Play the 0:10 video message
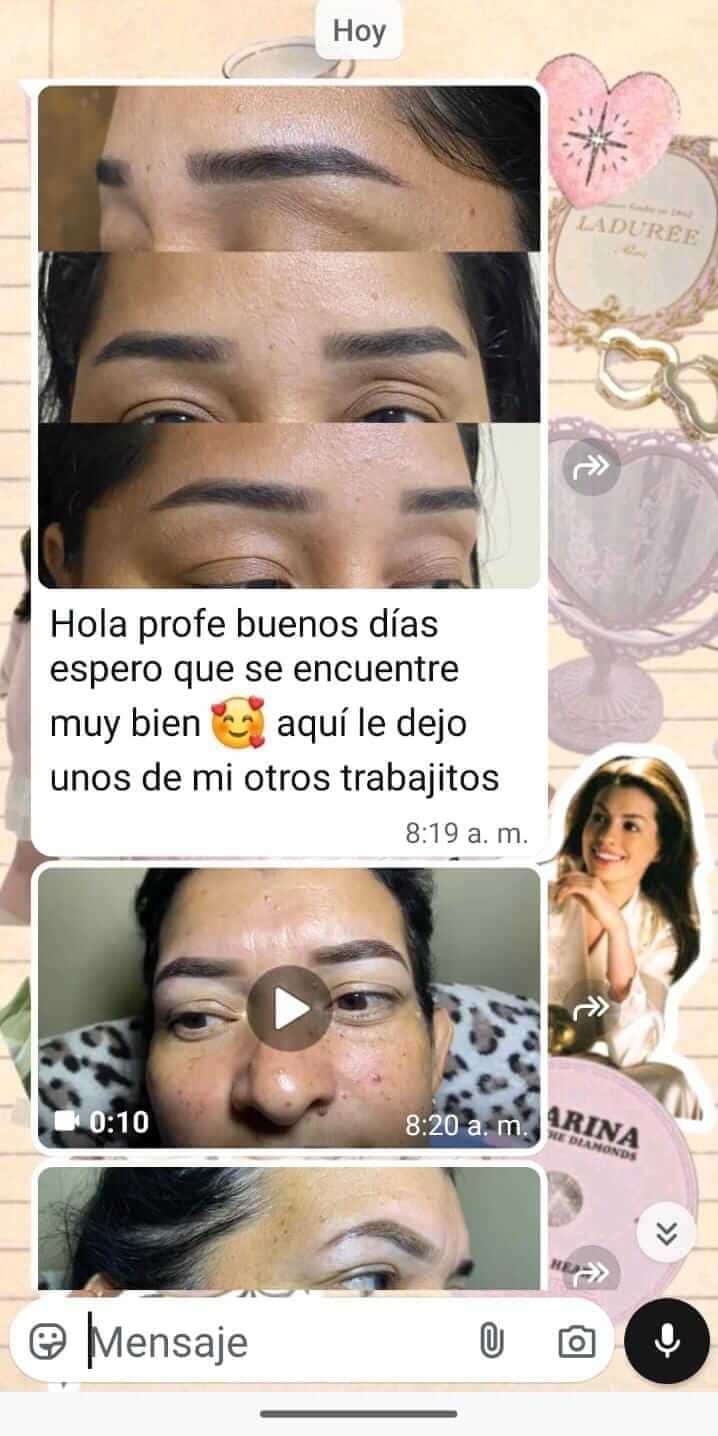 click(x=290, y=1008)
